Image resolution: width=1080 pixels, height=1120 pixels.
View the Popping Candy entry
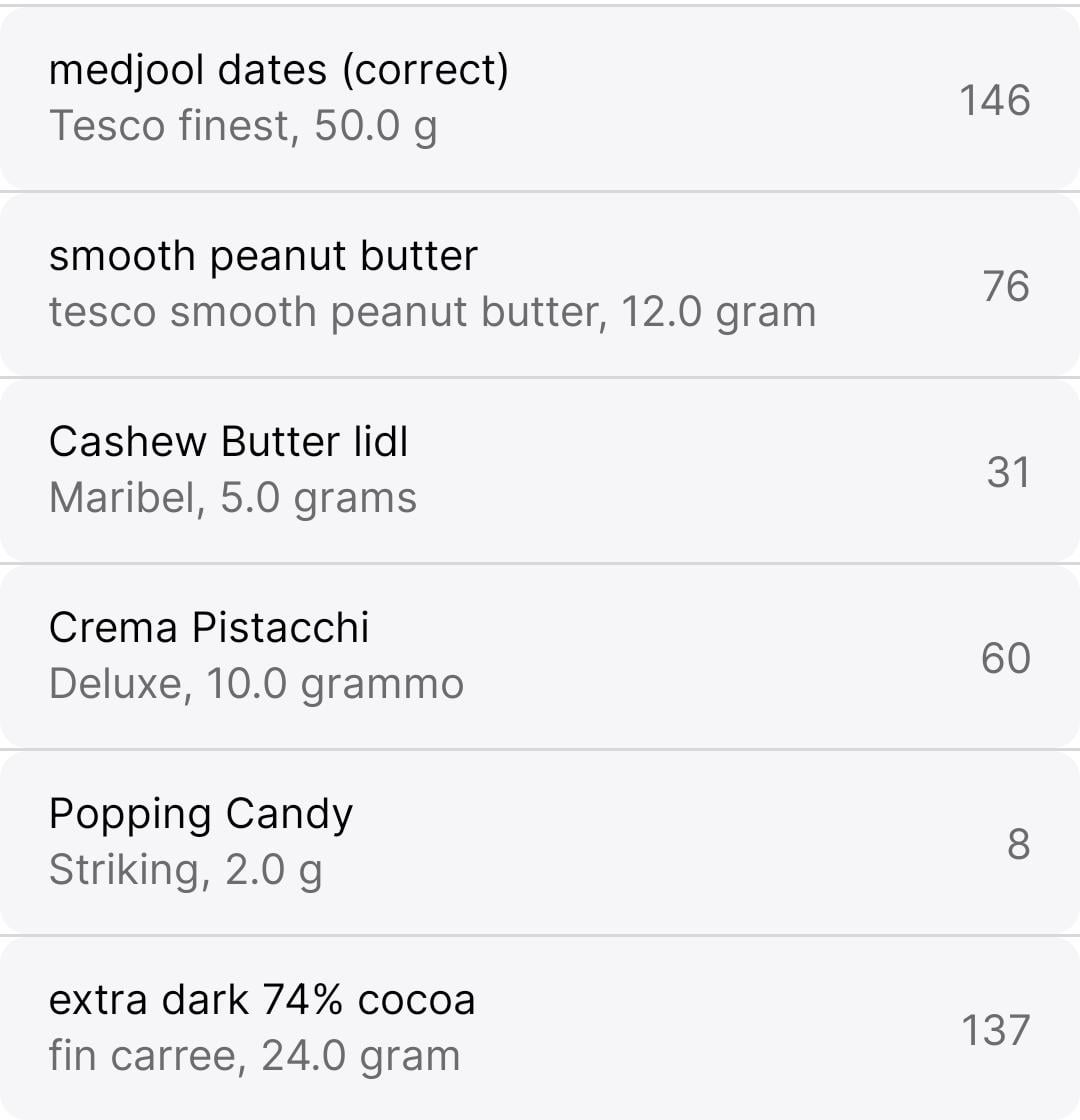coord(540,842)
